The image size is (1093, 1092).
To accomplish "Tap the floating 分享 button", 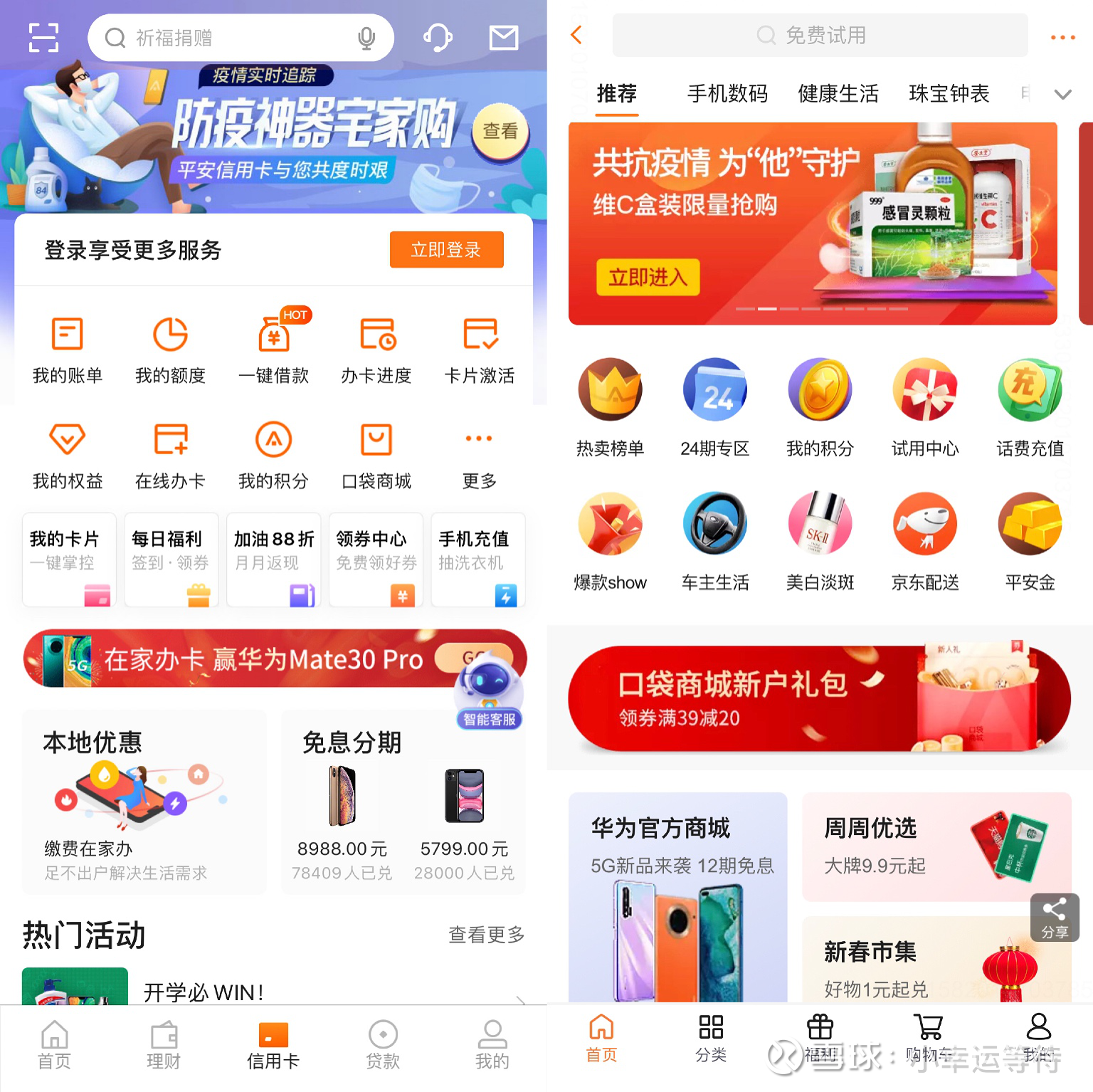I will [x=1054, y=918].
